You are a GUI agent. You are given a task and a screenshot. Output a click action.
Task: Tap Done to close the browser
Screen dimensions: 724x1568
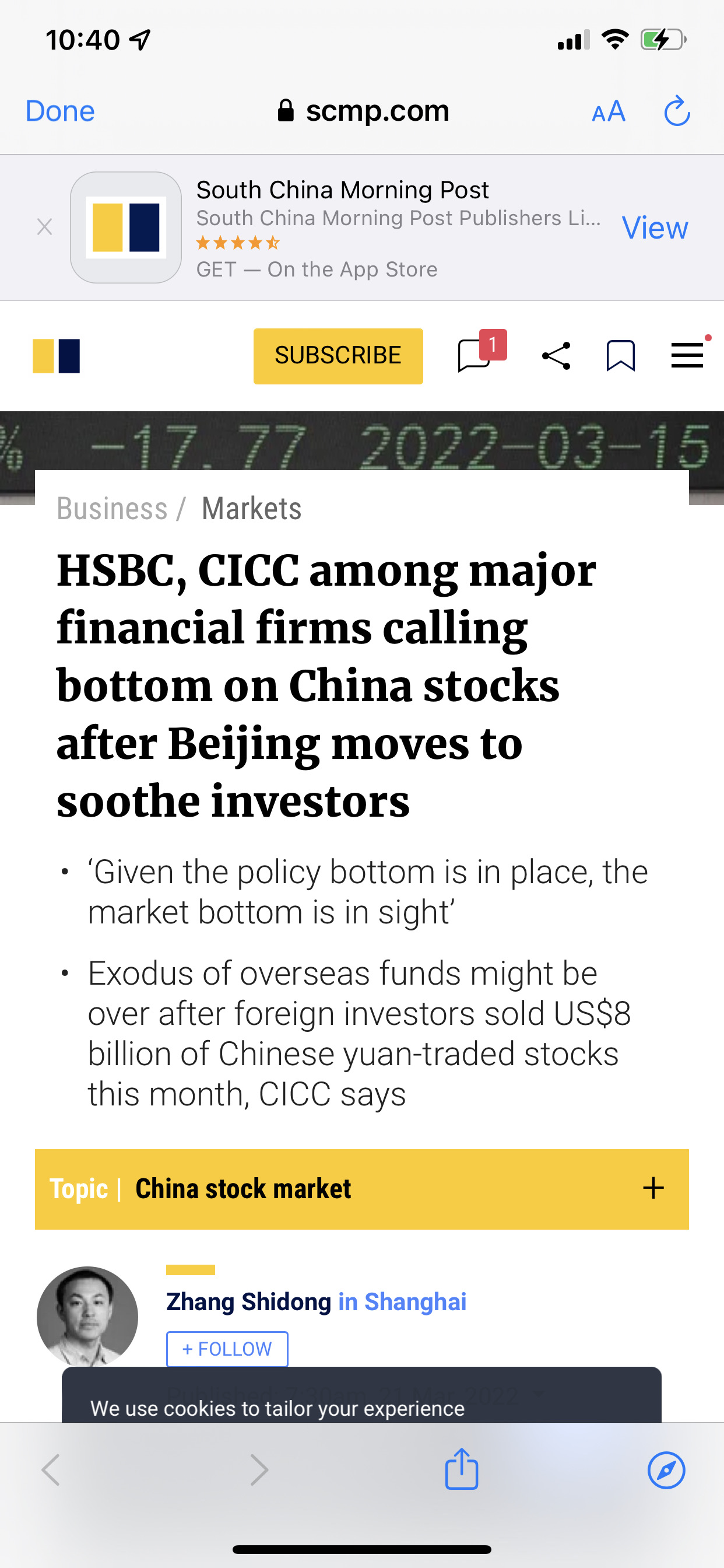click(x=59, y=111)
